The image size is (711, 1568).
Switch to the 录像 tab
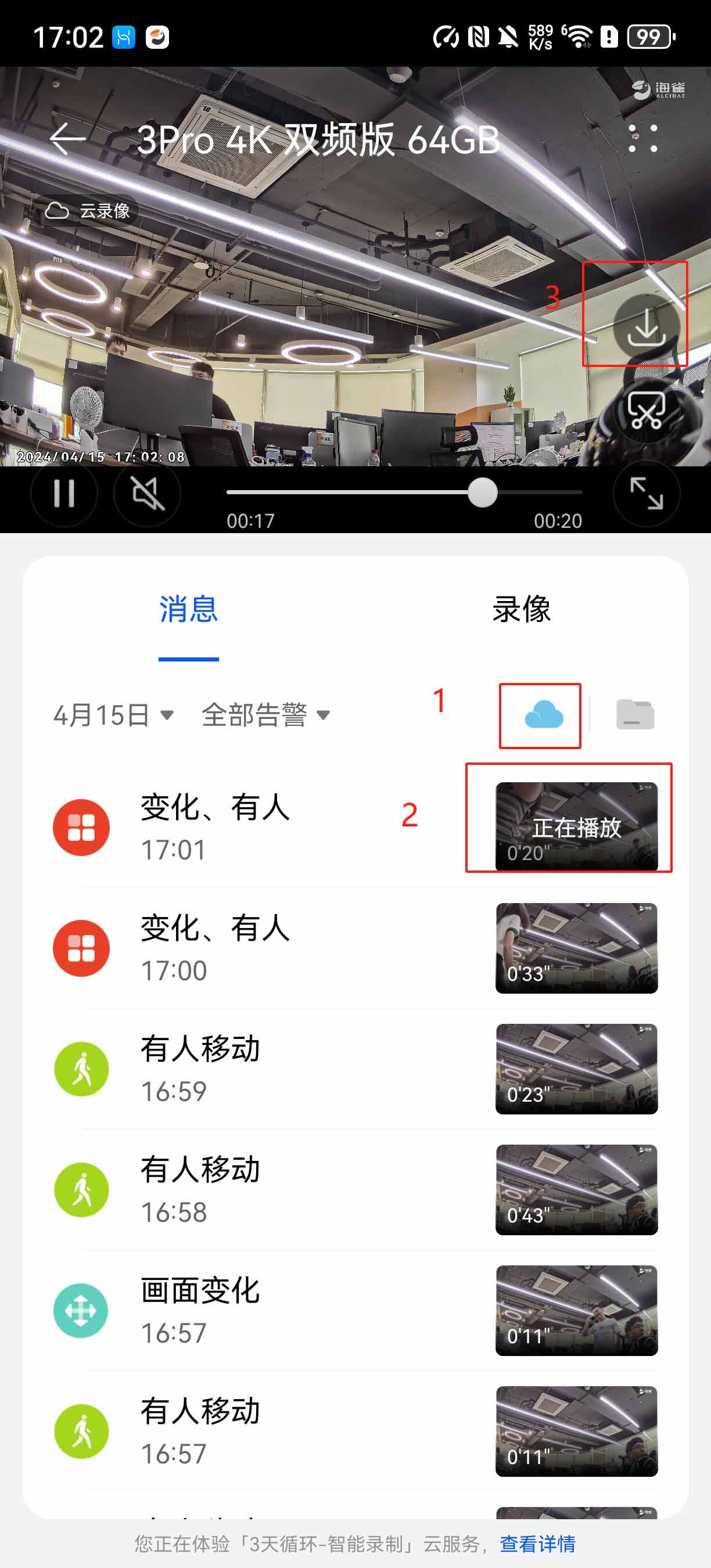tap(521, 609)
